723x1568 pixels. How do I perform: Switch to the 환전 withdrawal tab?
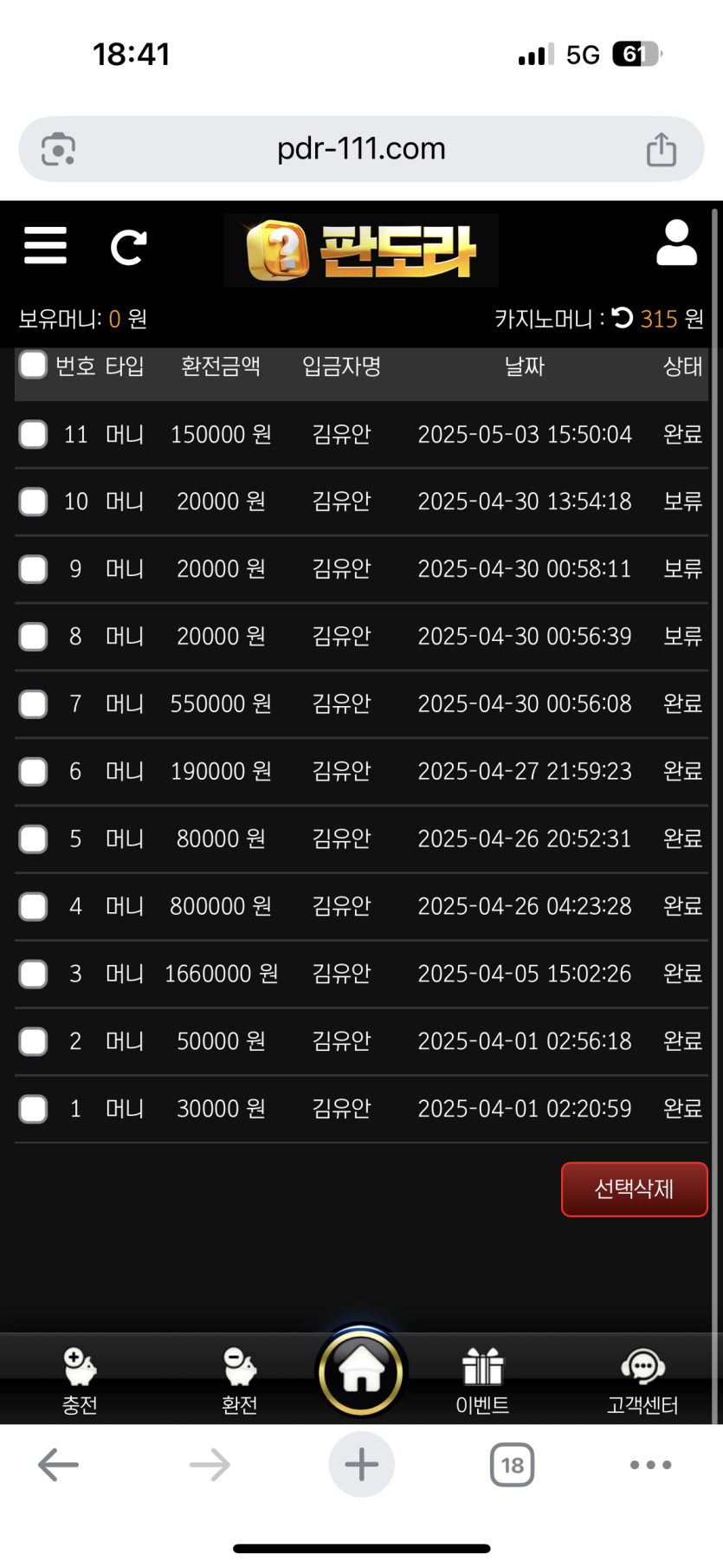coord(240,1380)
